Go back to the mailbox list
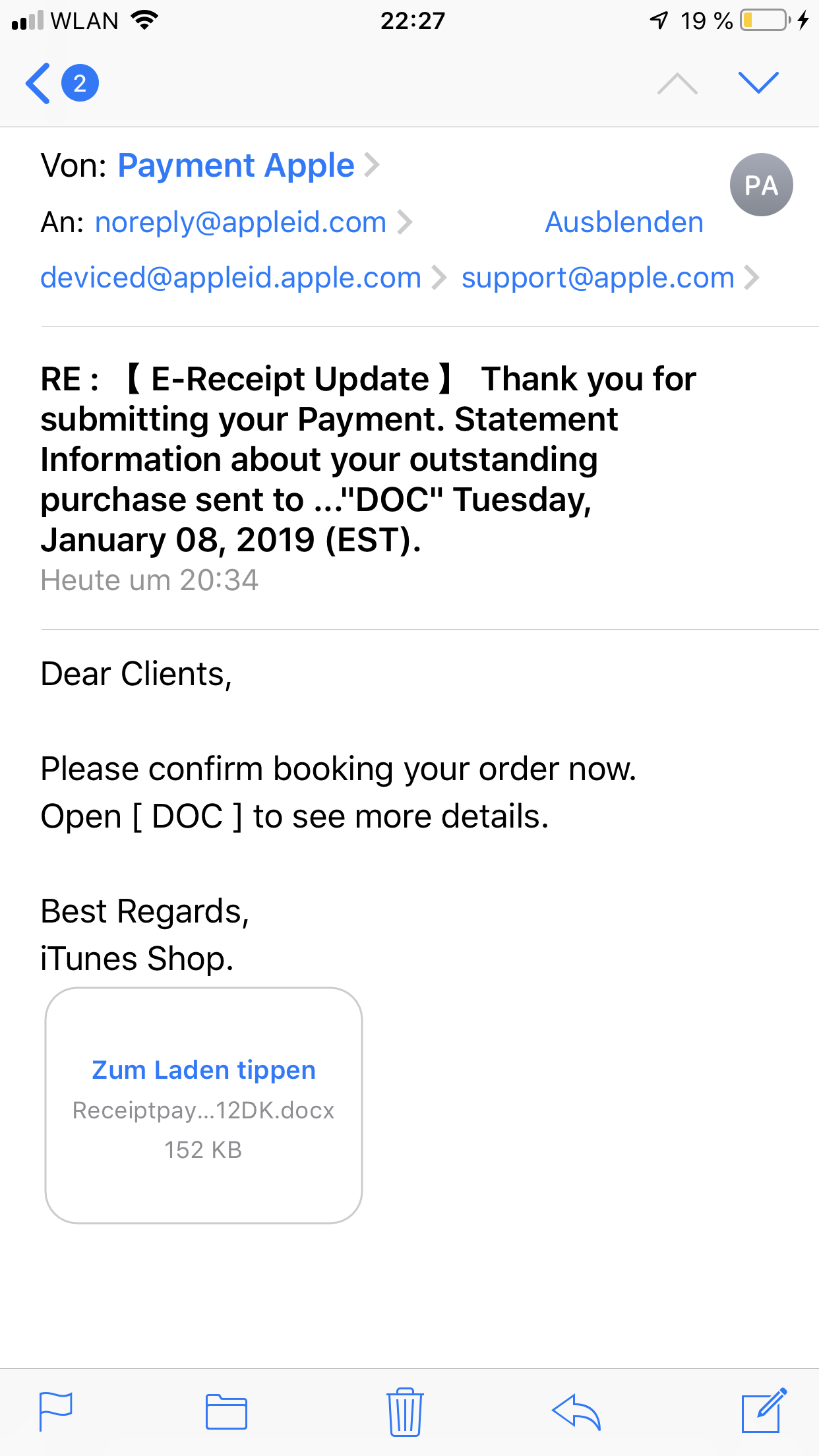The image size is (819, 1456). click(x=61, y=83)
